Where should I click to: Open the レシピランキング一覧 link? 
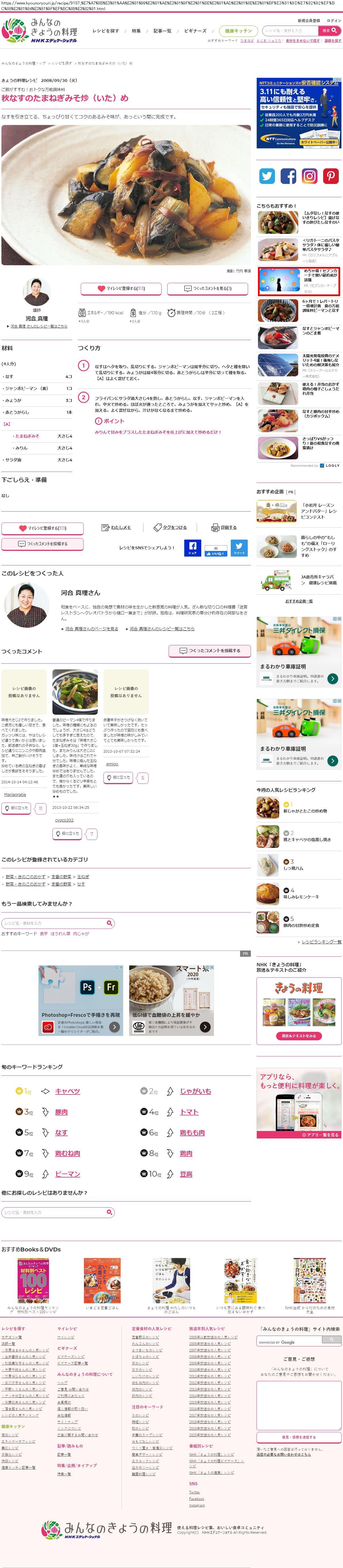click(322, 941)
